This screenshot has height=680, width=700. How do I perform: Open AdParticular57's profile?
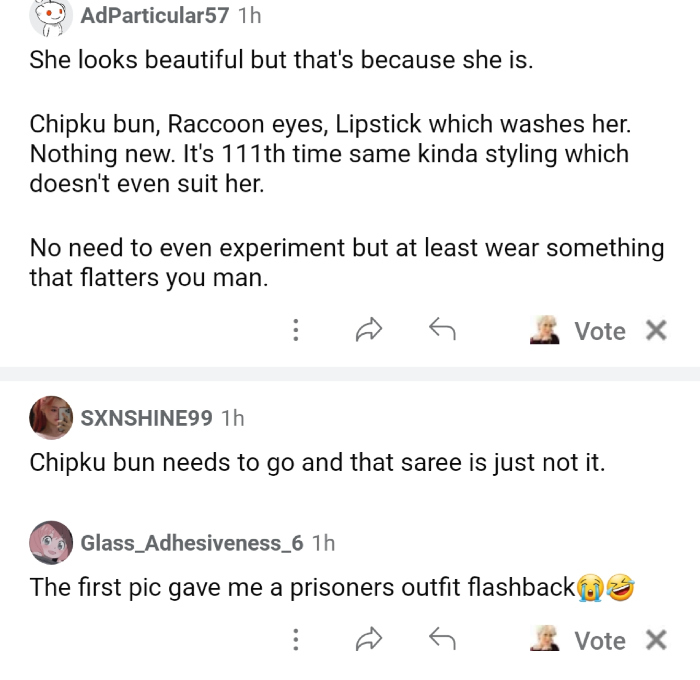[154, 15]
